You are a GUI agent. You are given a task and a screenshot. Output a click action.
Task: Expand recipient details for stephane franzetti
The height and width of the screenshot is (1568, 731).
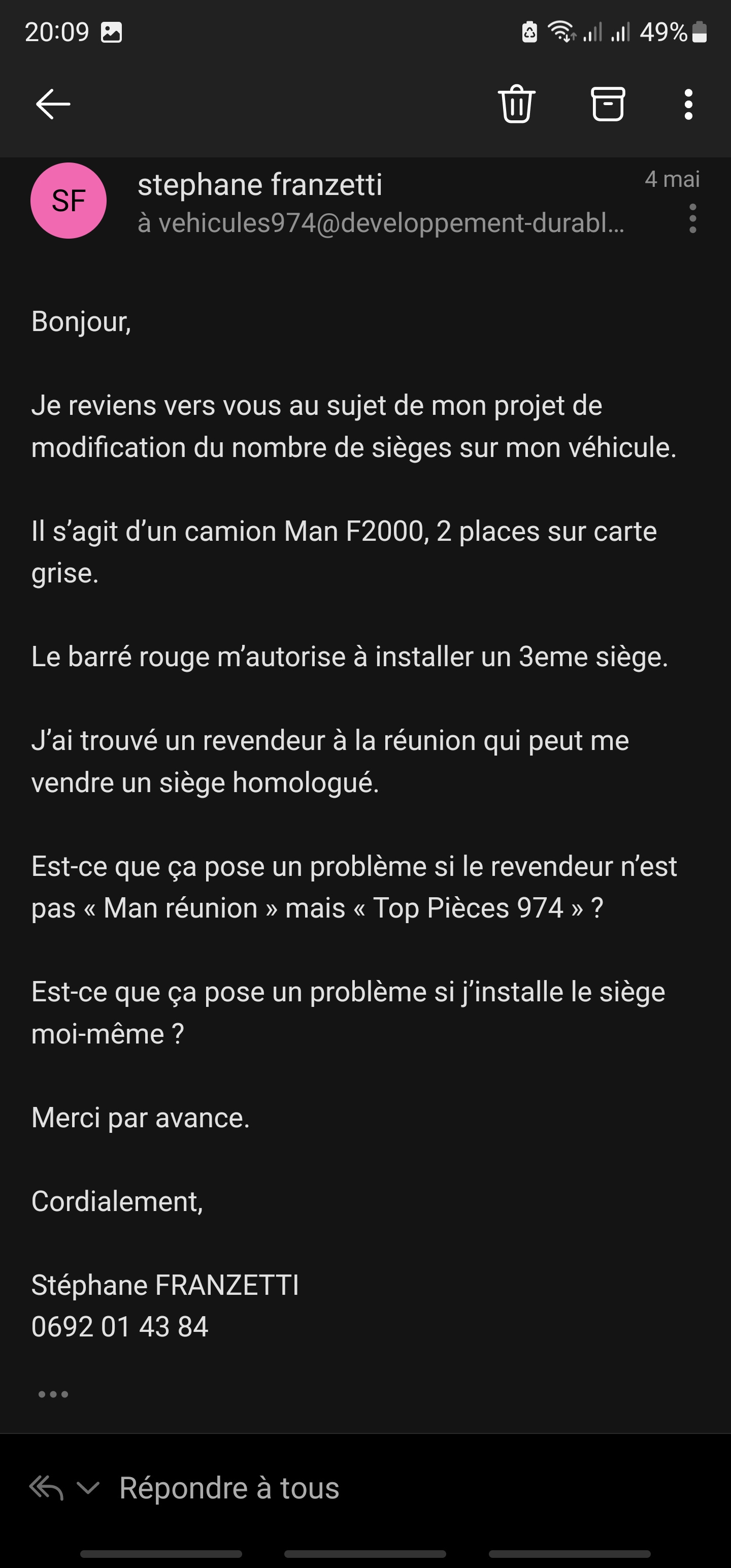[x=380, y=223]
